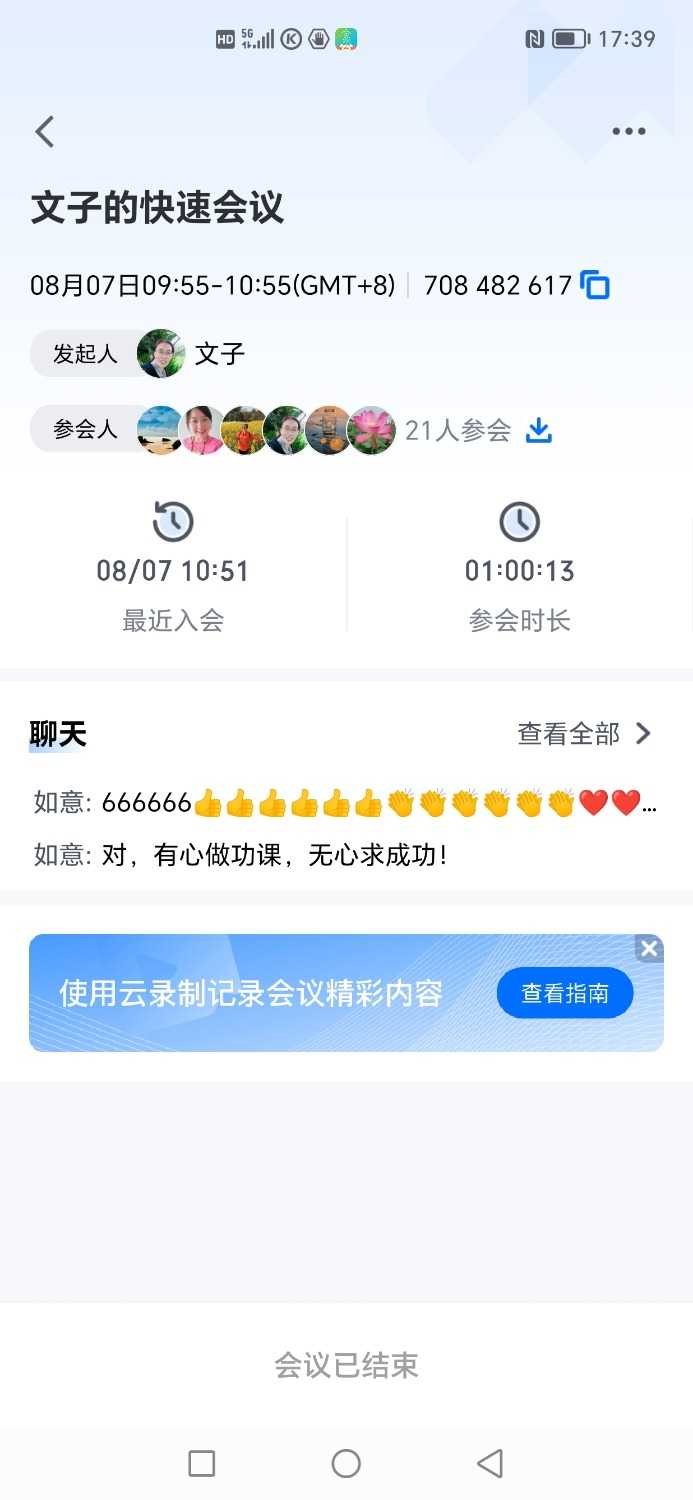Screen dimensions: 693x1500
Task: Dismiss the cloud recording banner
Action: click(649, 948)
